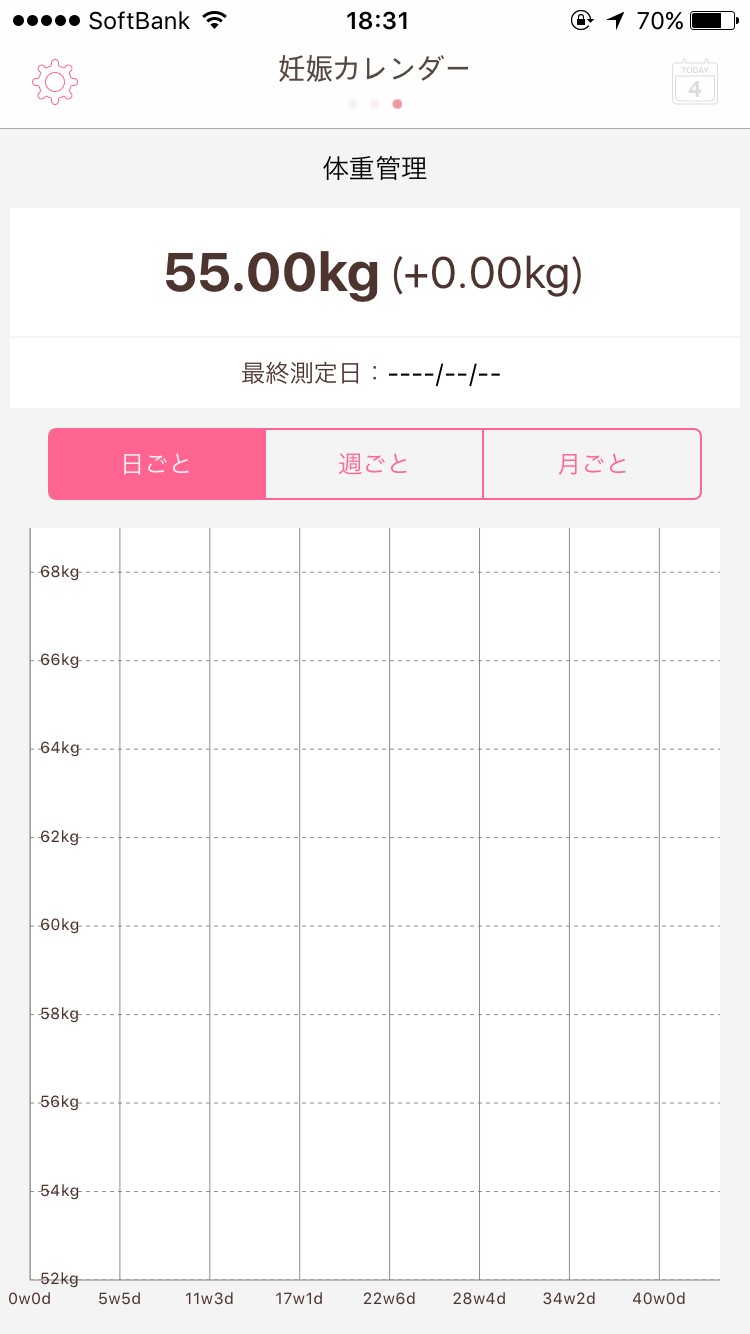Tap the TODAY calendar icon

coord(695,82)
